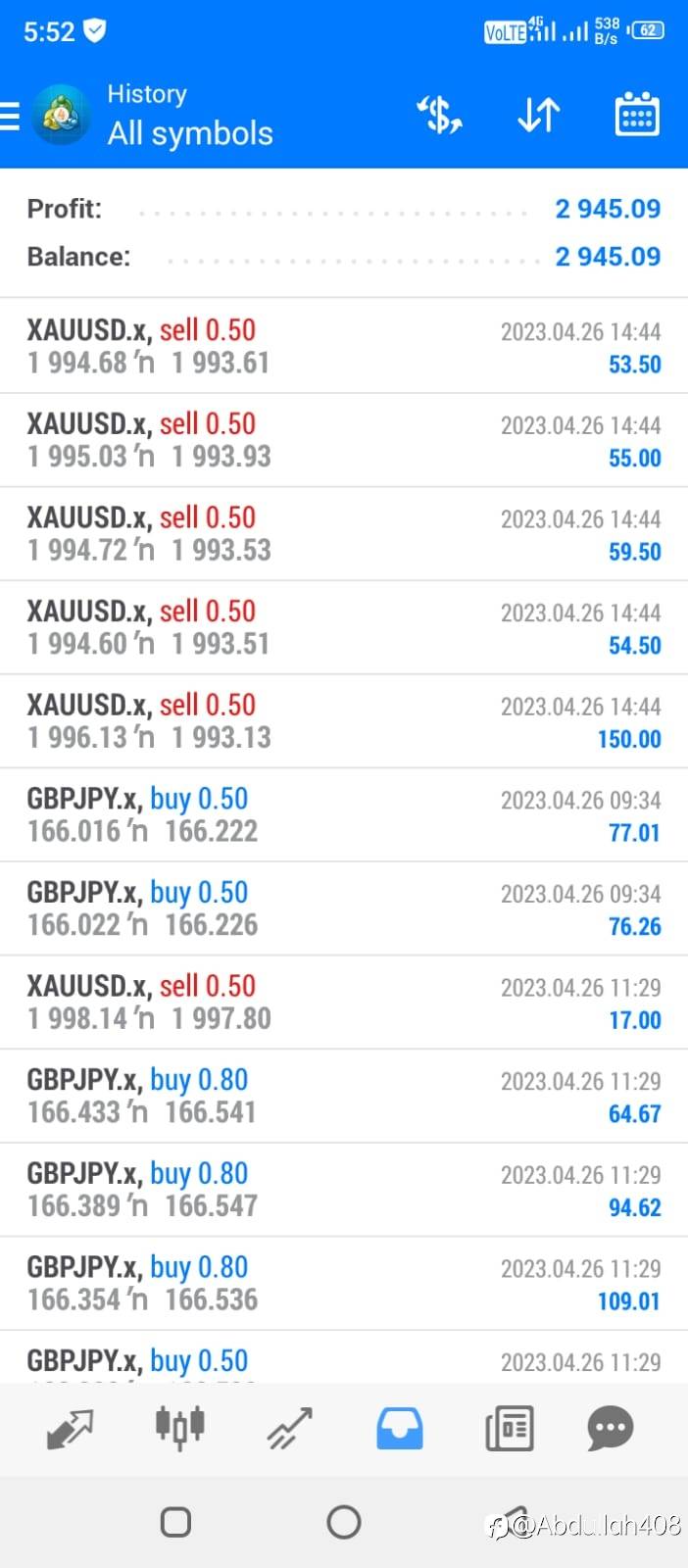Open the GBPJPY.x buy 0.80 trade with 94.62 profit

[x=343, y=1190]
